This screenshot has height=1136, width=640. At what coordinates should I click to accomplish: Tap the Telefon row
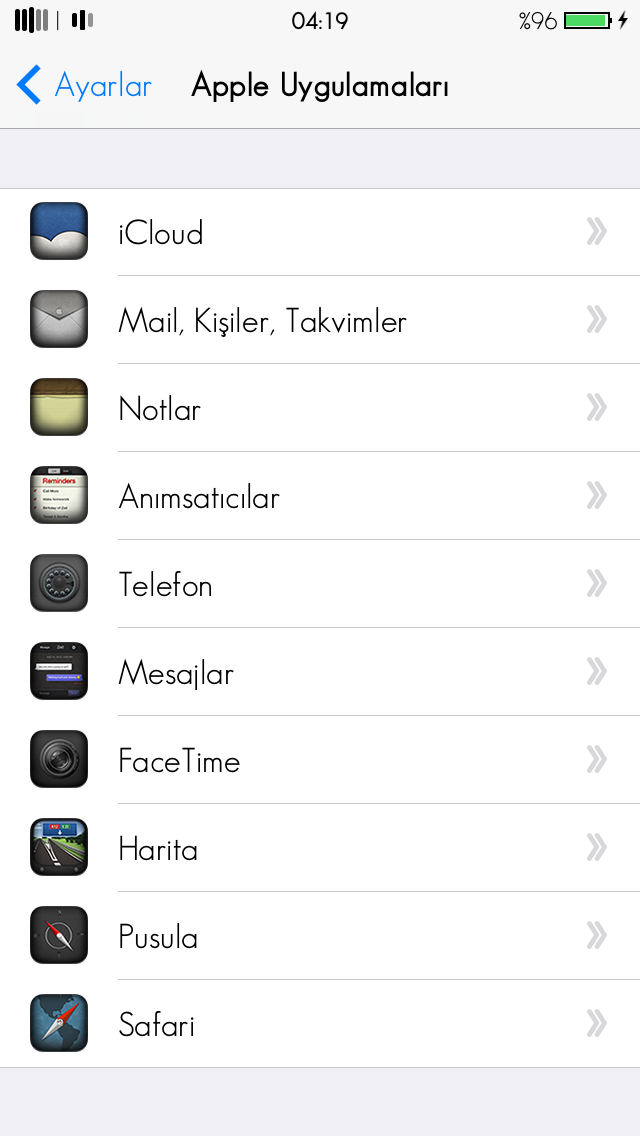[x=320, y=584]
